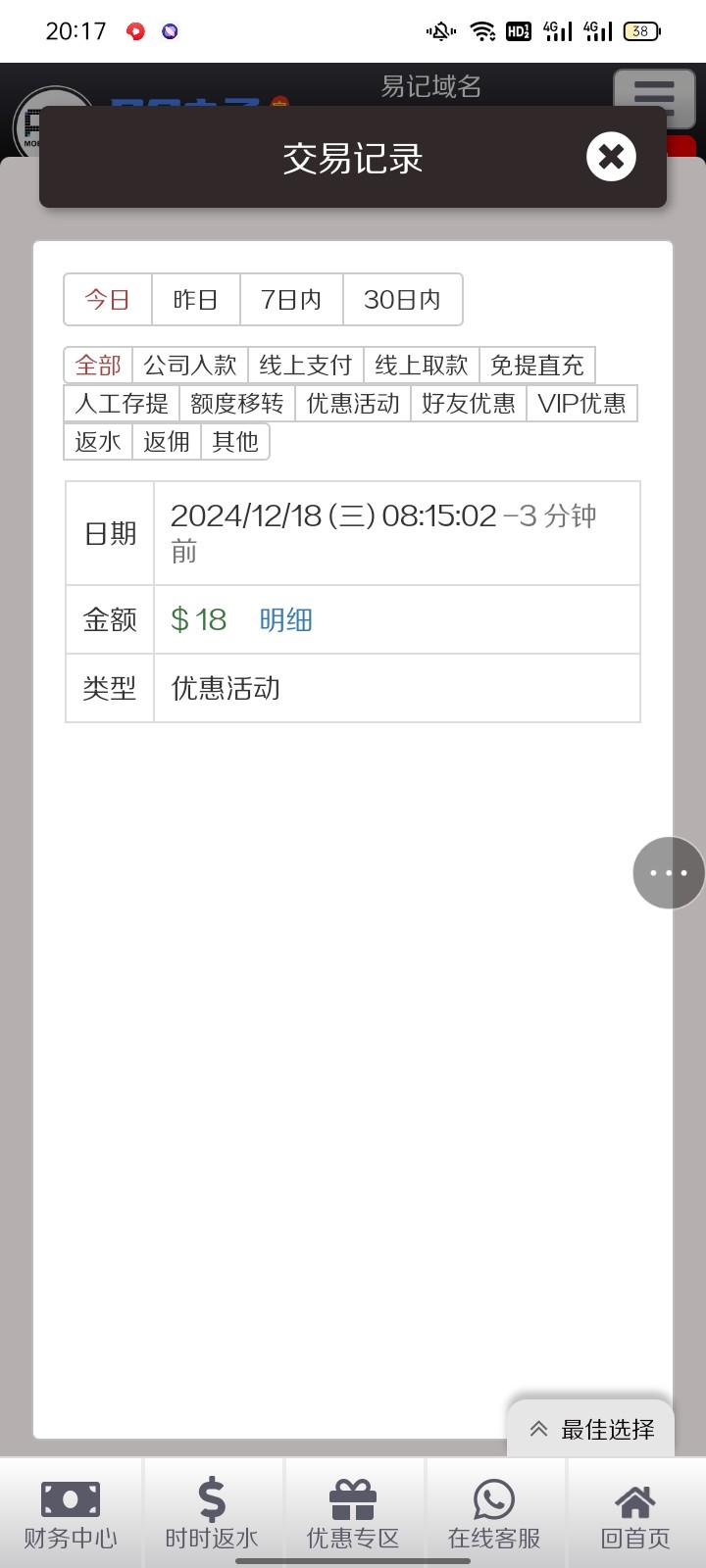Image resolution: width=706 pixels, height=1568 pixels.
Task: Filter by 返水
Action: click(98, 442)
